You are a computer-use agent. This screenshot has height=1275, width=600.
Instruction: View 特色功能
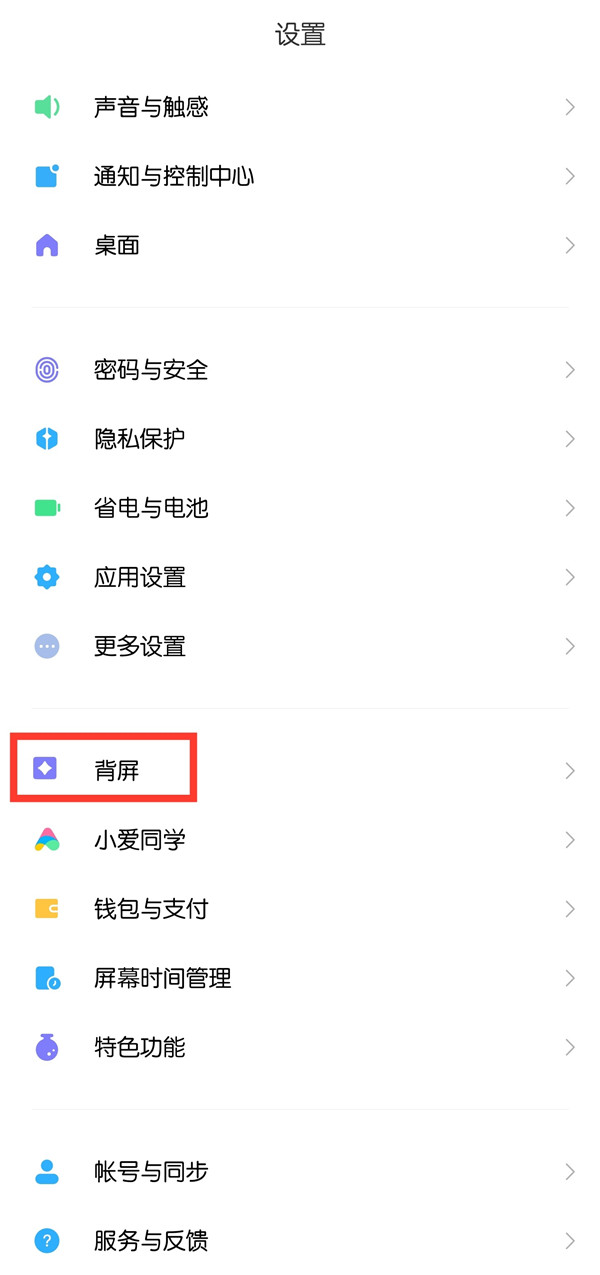[x=139, y=1048]
